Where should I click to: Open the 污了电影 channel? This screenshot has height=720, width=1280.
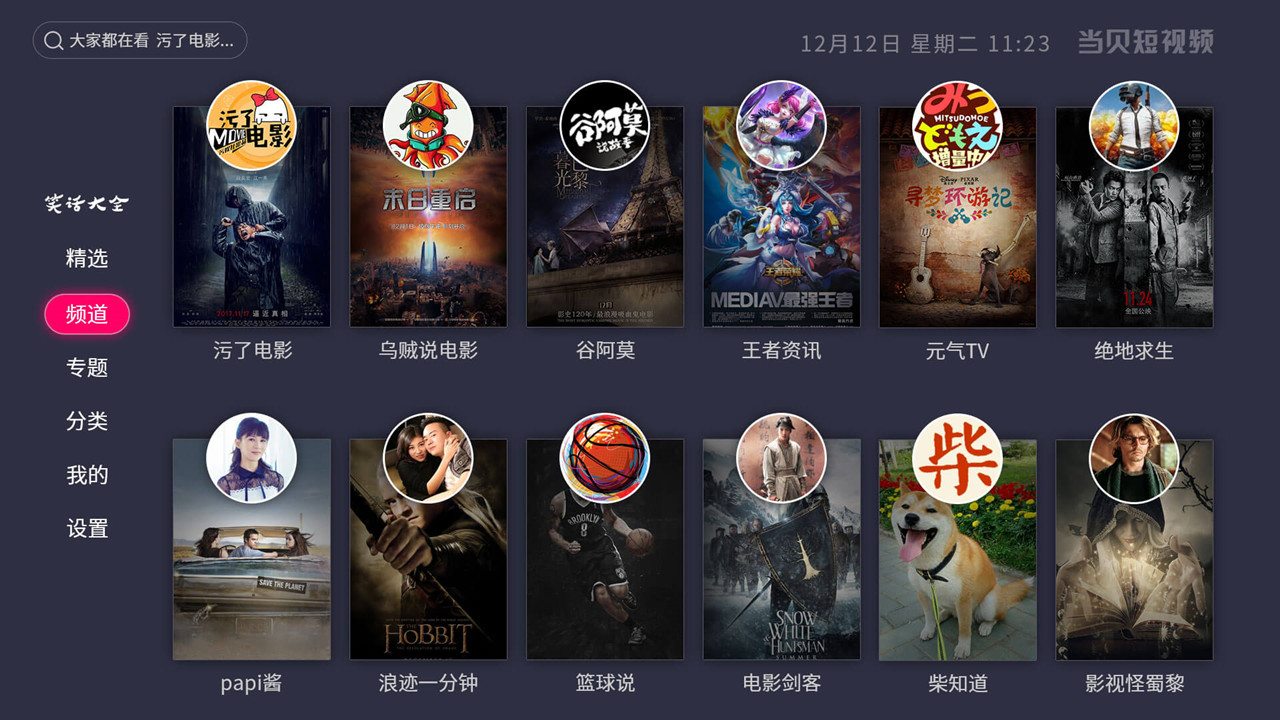pyautogui.click(x=252, y=230)
